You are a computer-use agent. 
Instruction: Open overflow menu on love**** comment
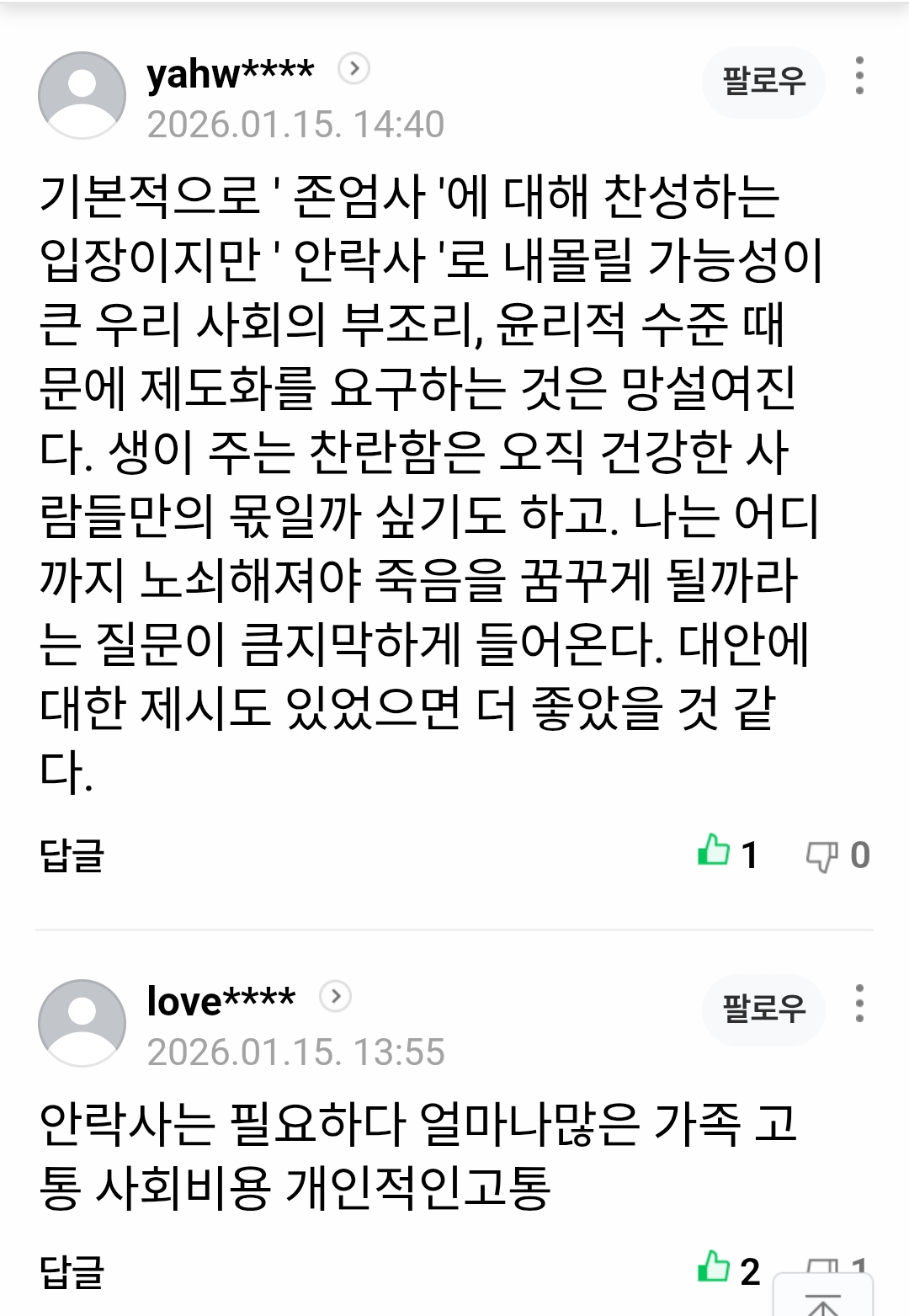(859, 1004)
